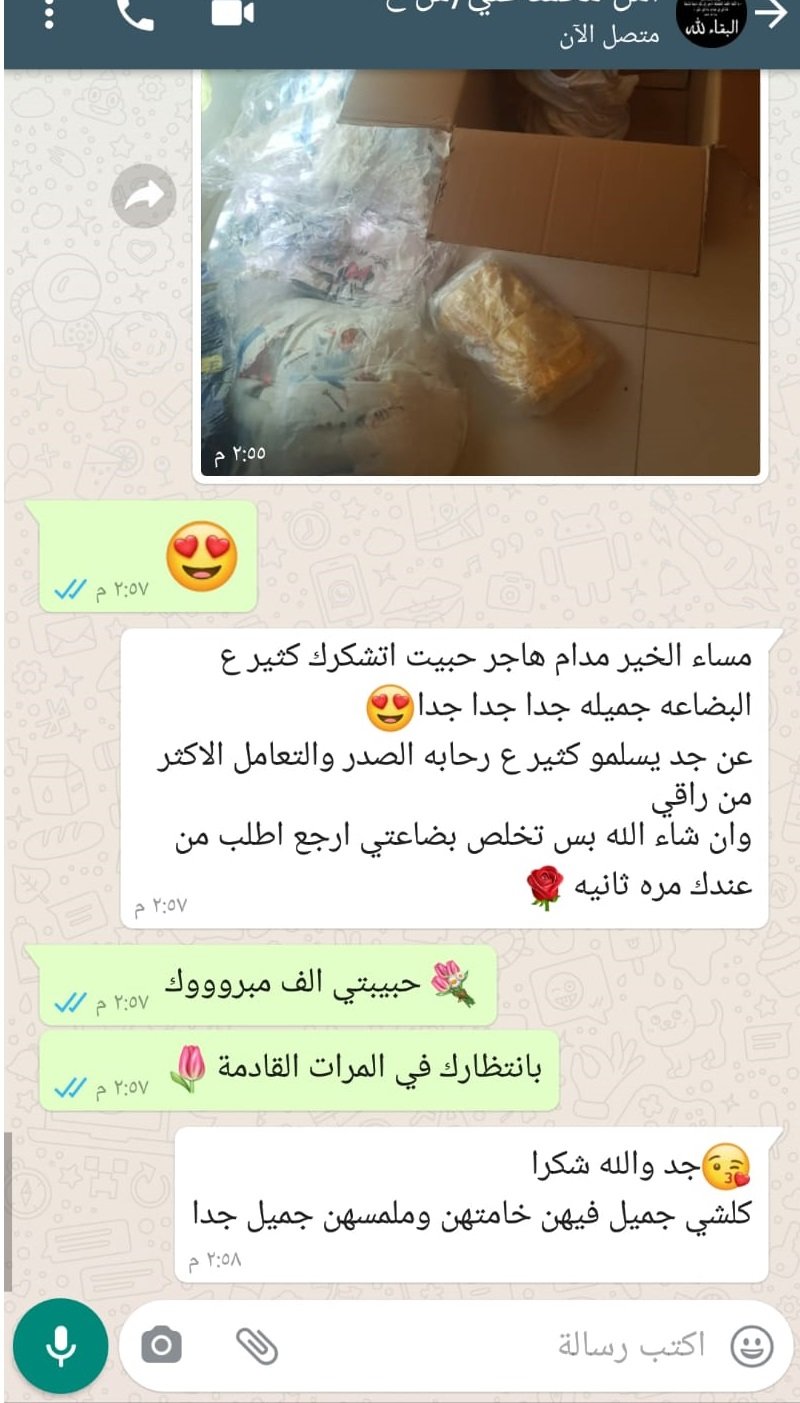Go back to the chats list

tap(772, 14)
